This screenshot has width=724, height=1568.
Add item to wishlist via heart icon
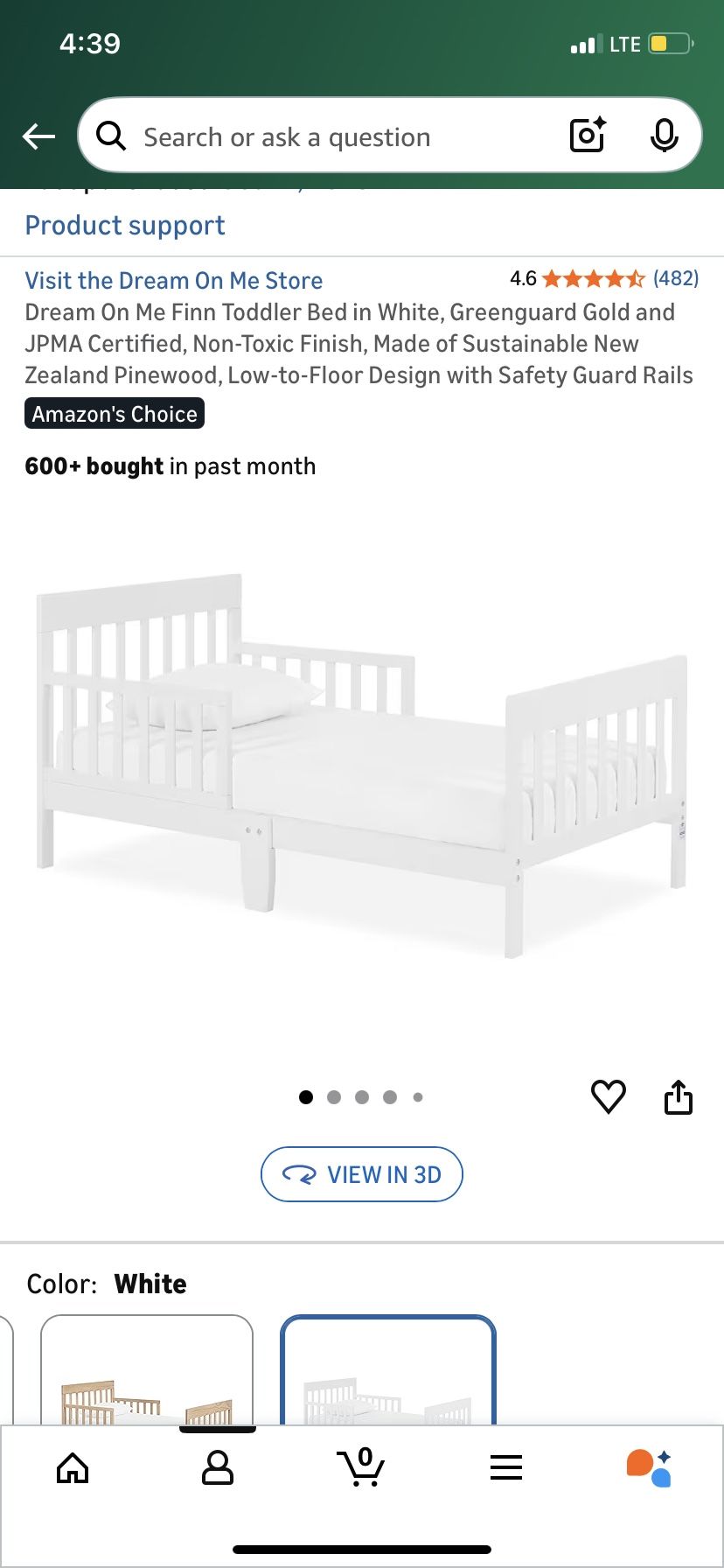[609, 1097]
